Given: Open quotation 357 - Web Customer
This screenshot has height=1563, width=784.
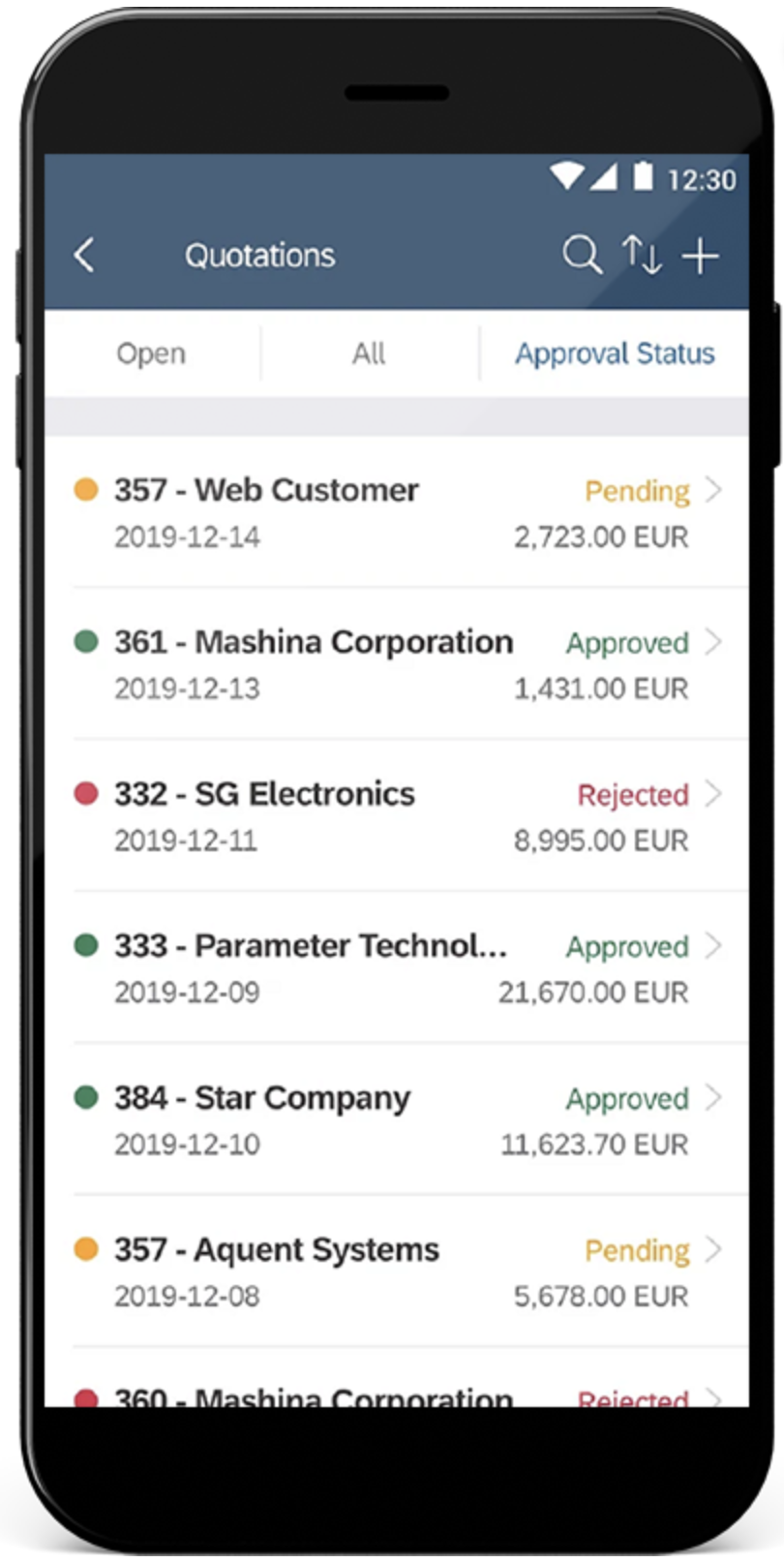Looking at the screenshot, I should pos(397,512).
